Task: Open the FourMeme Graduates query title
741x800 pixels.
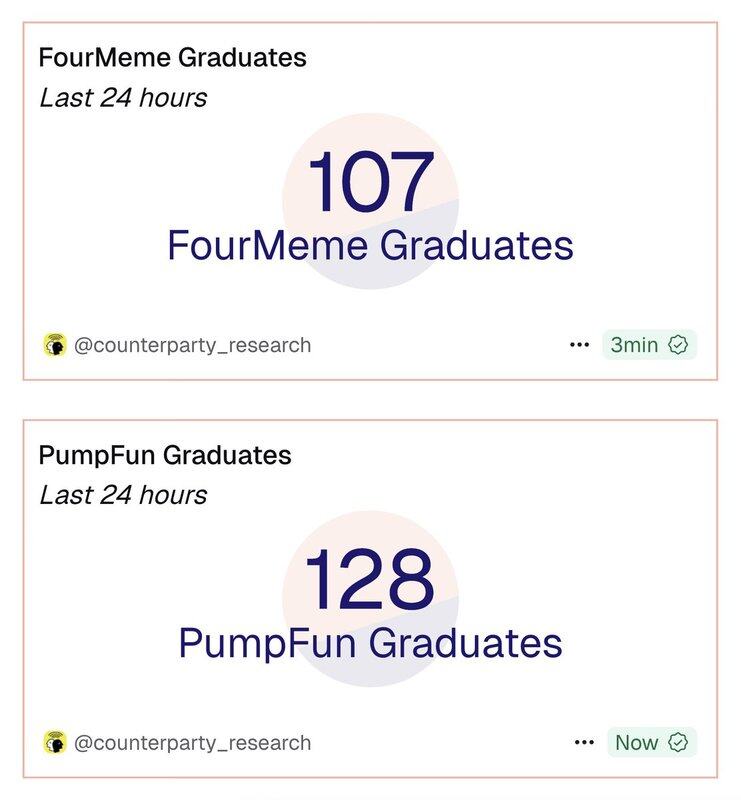Action: tap(172, 57)
